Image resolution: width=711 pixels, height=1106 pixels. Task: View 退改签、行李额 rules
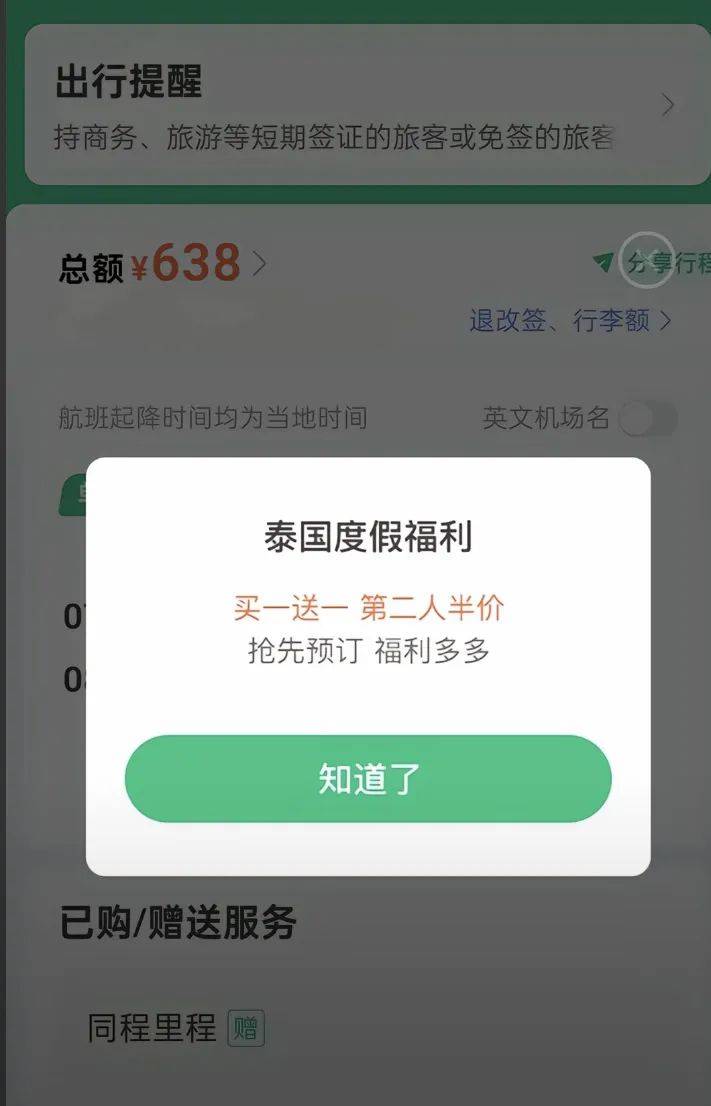pos(570,321)
